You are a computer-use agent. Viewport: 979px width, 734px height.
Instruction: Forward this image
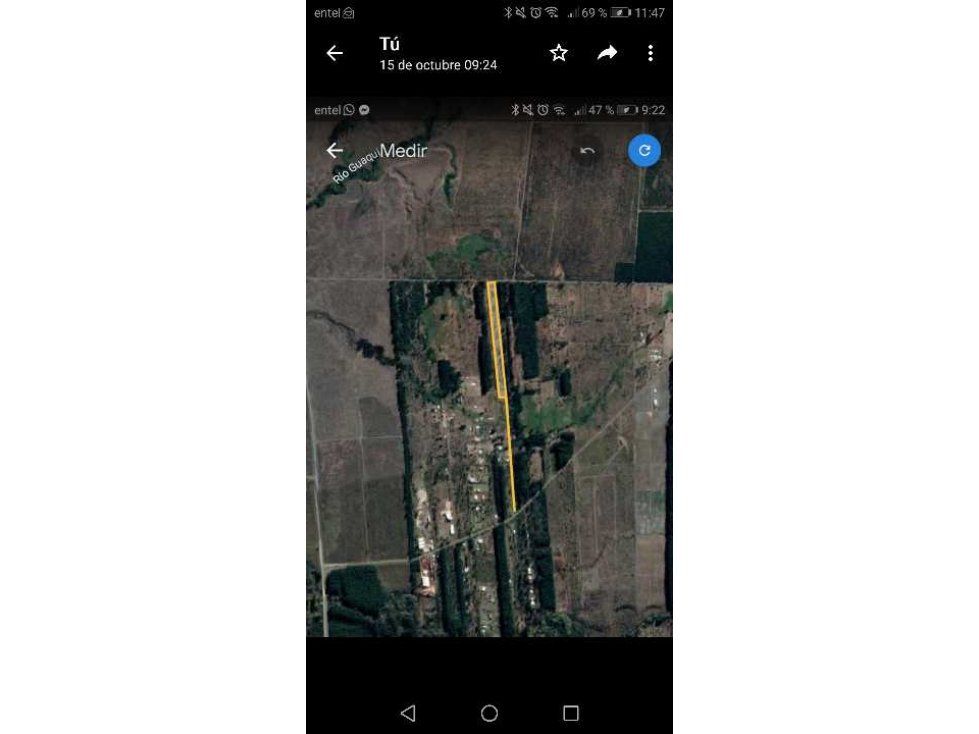[x=607, y=53]
